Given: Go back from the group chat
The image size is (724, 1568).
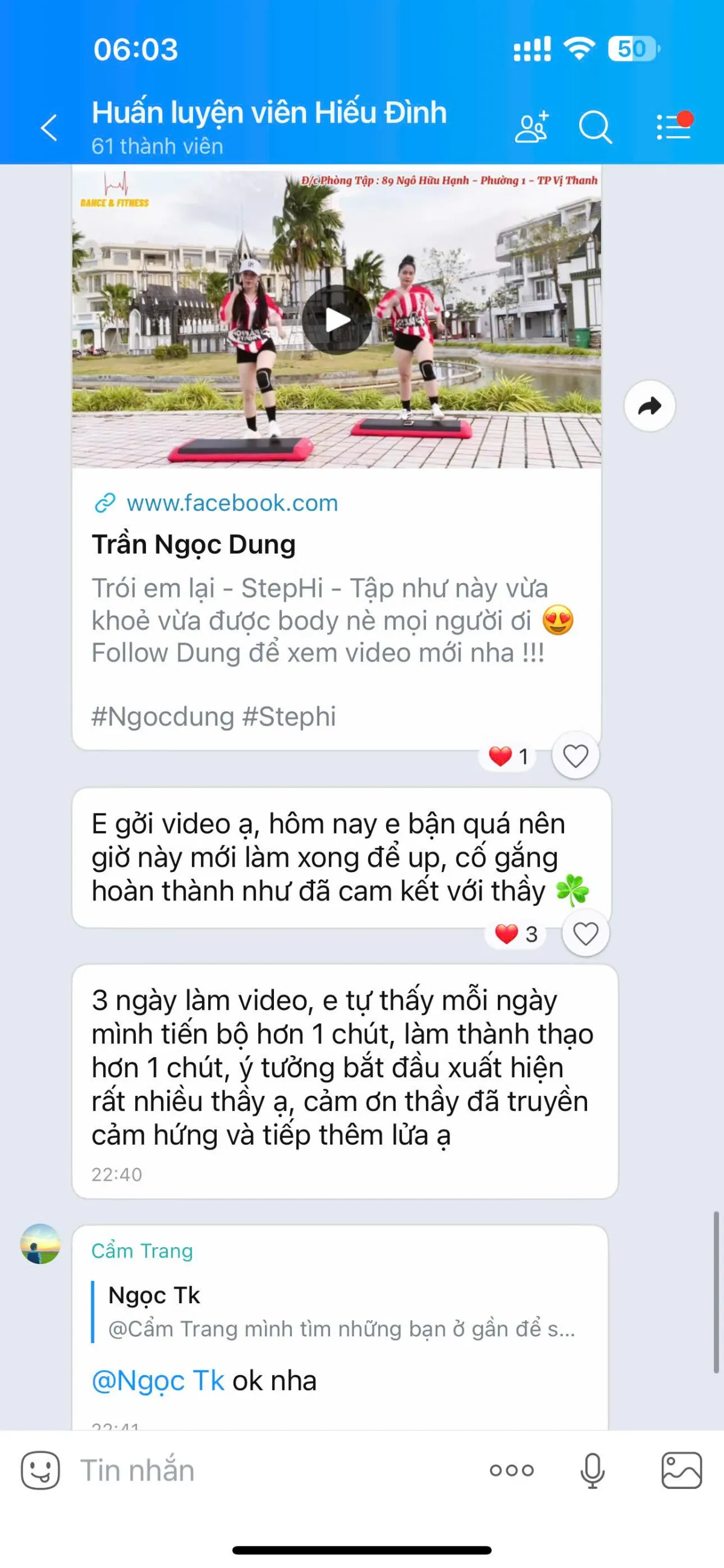Looking at the screenshot, I should [x=49, y=128].
